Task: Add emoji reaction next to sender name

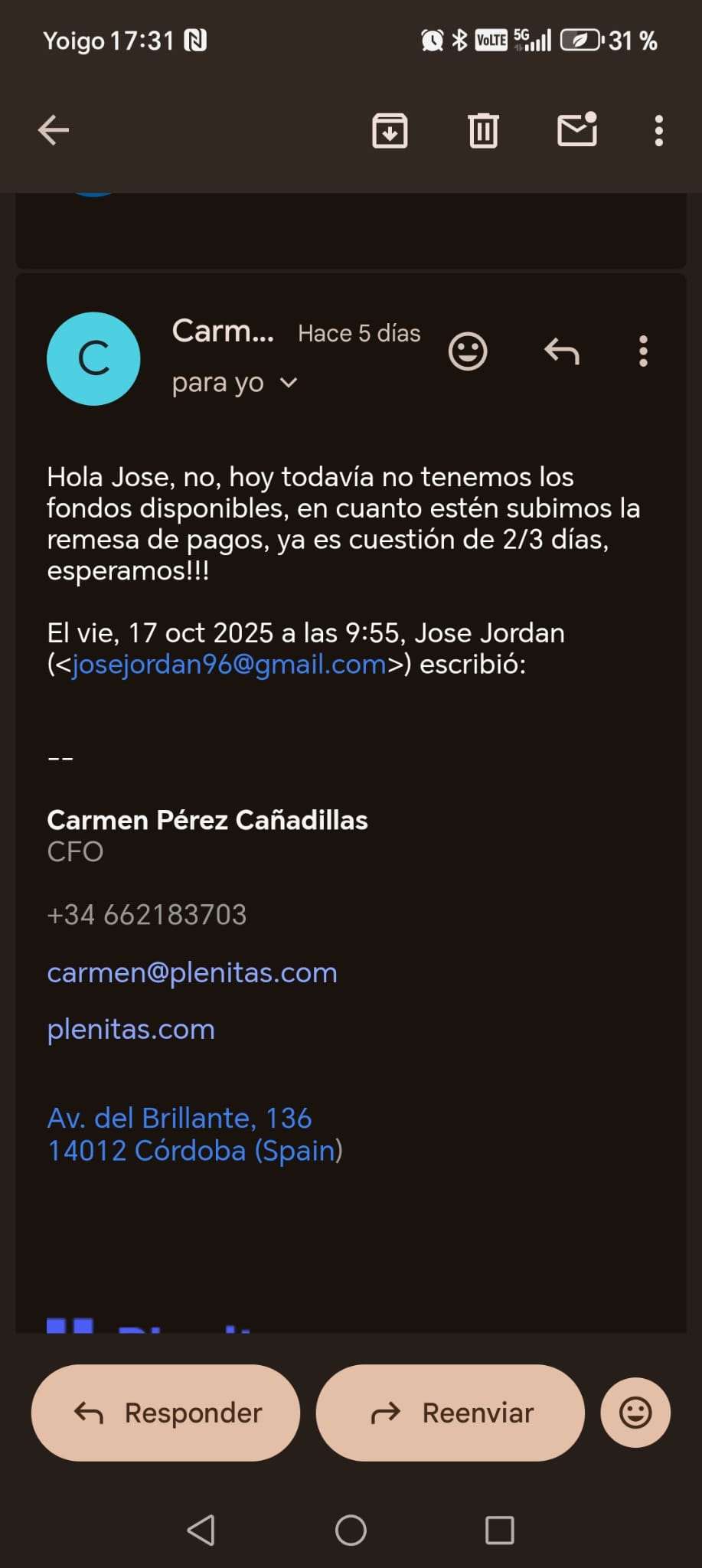Action: click(x=467, y=351)
